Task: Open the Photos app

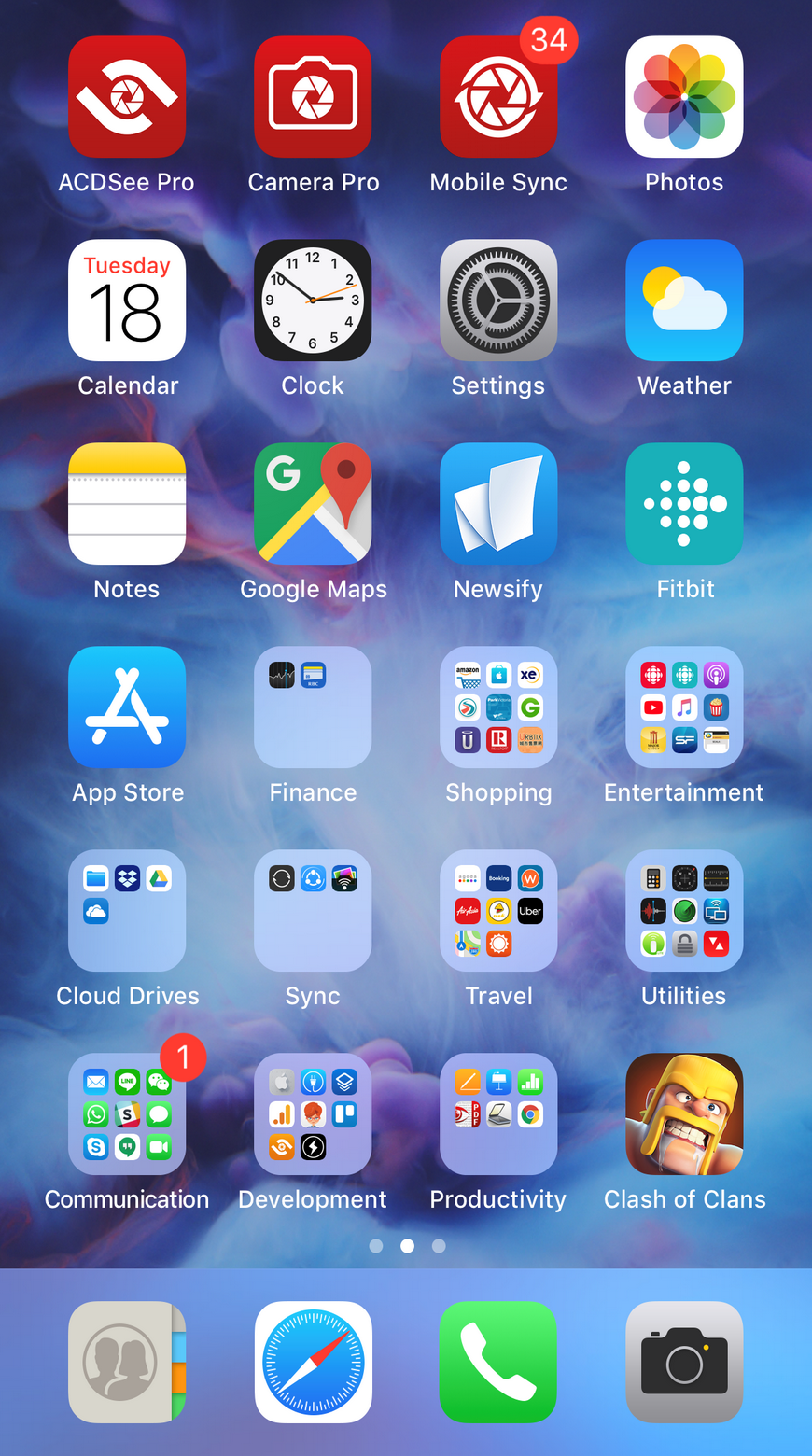Action: (x=684, y=97)
